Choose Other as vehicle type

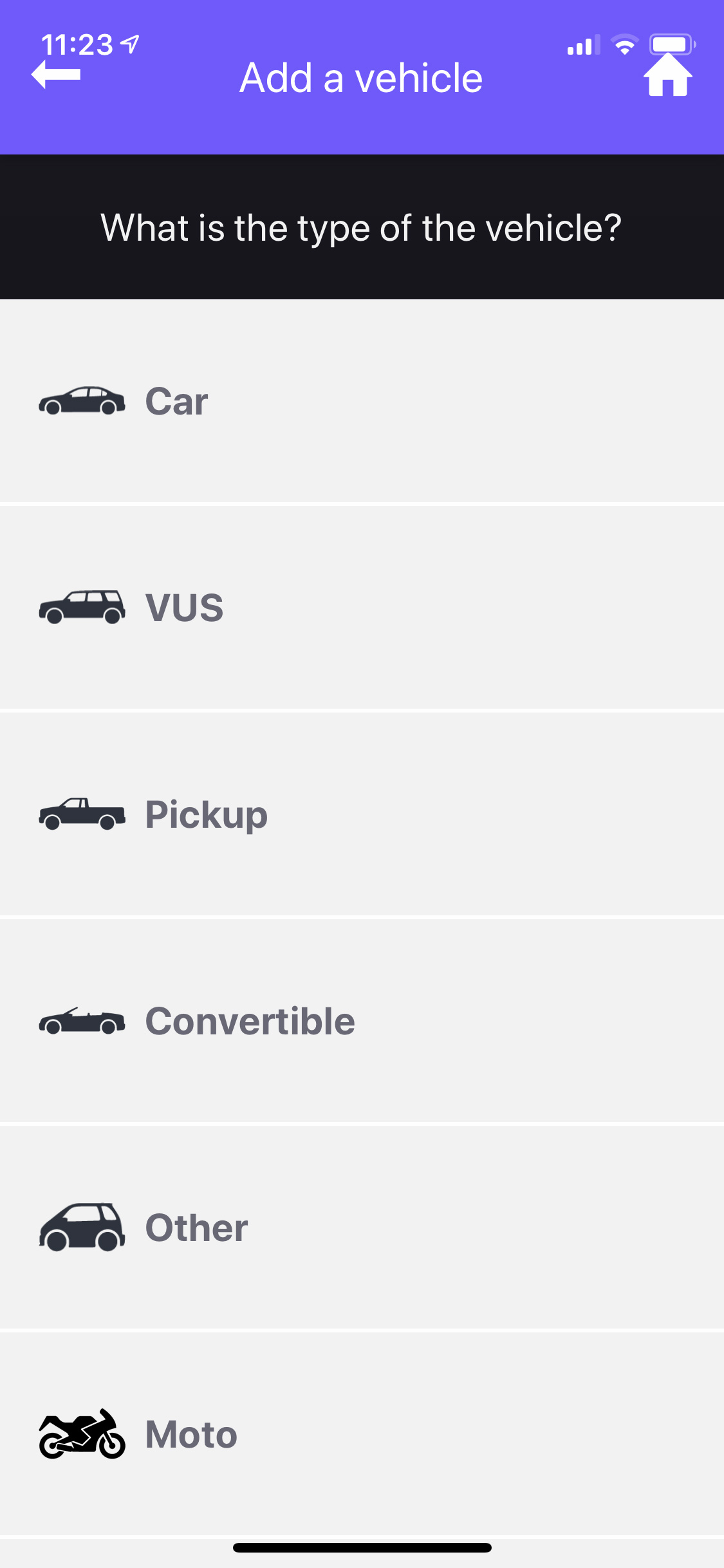click(362, 1227)
